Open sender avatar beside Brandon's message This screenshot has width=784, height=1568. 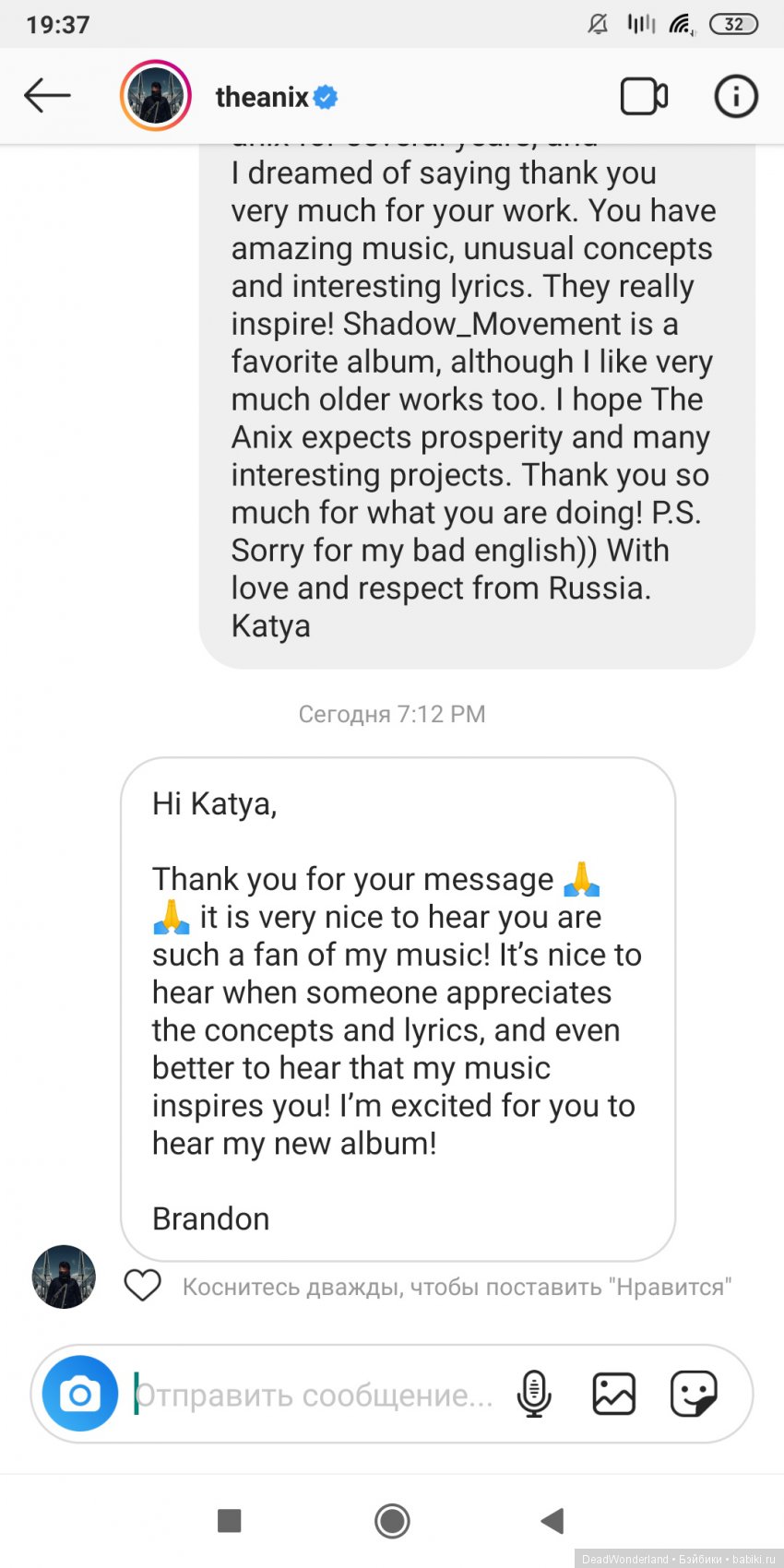(x=65, y=1277)
